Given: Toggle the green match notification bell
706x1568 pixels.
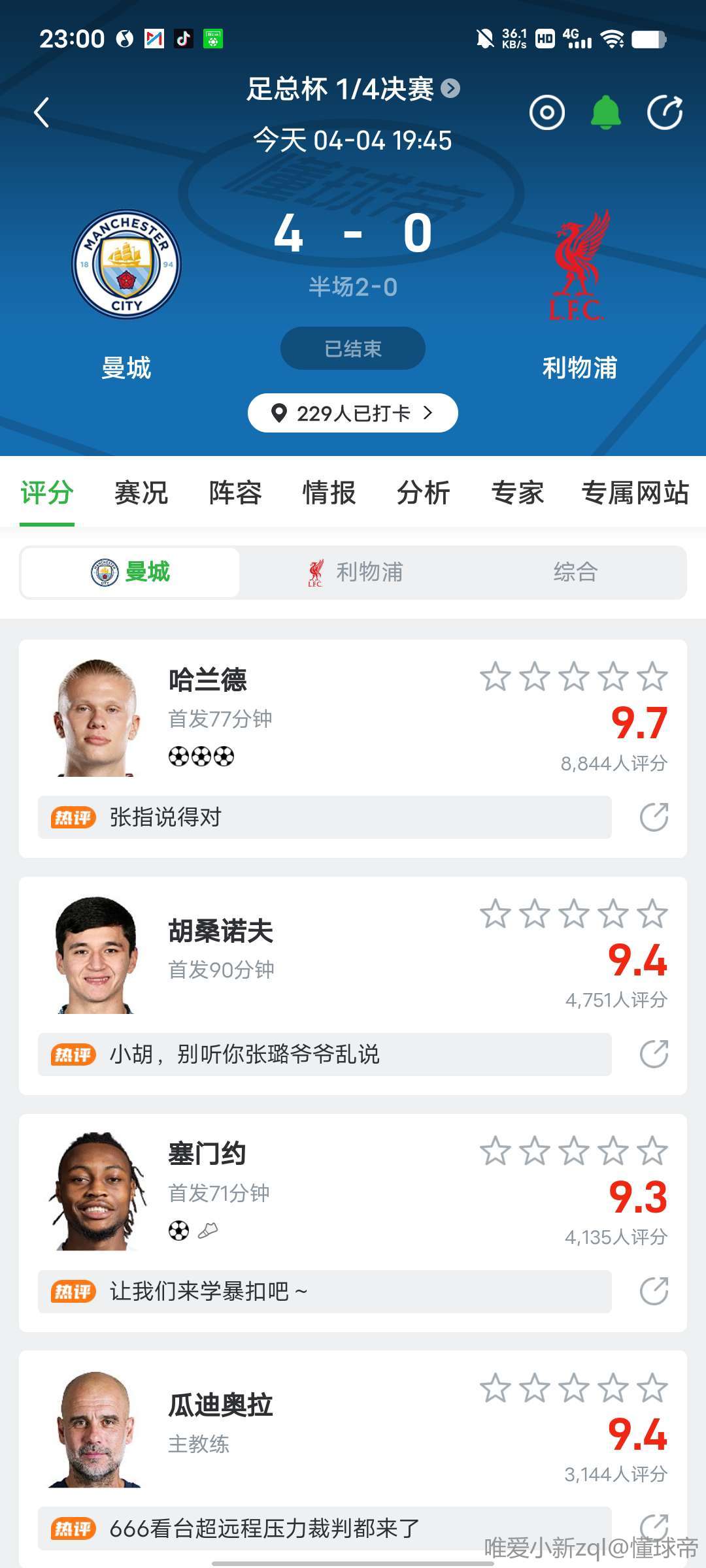Looking at the screenshot, I should point(605,112).
